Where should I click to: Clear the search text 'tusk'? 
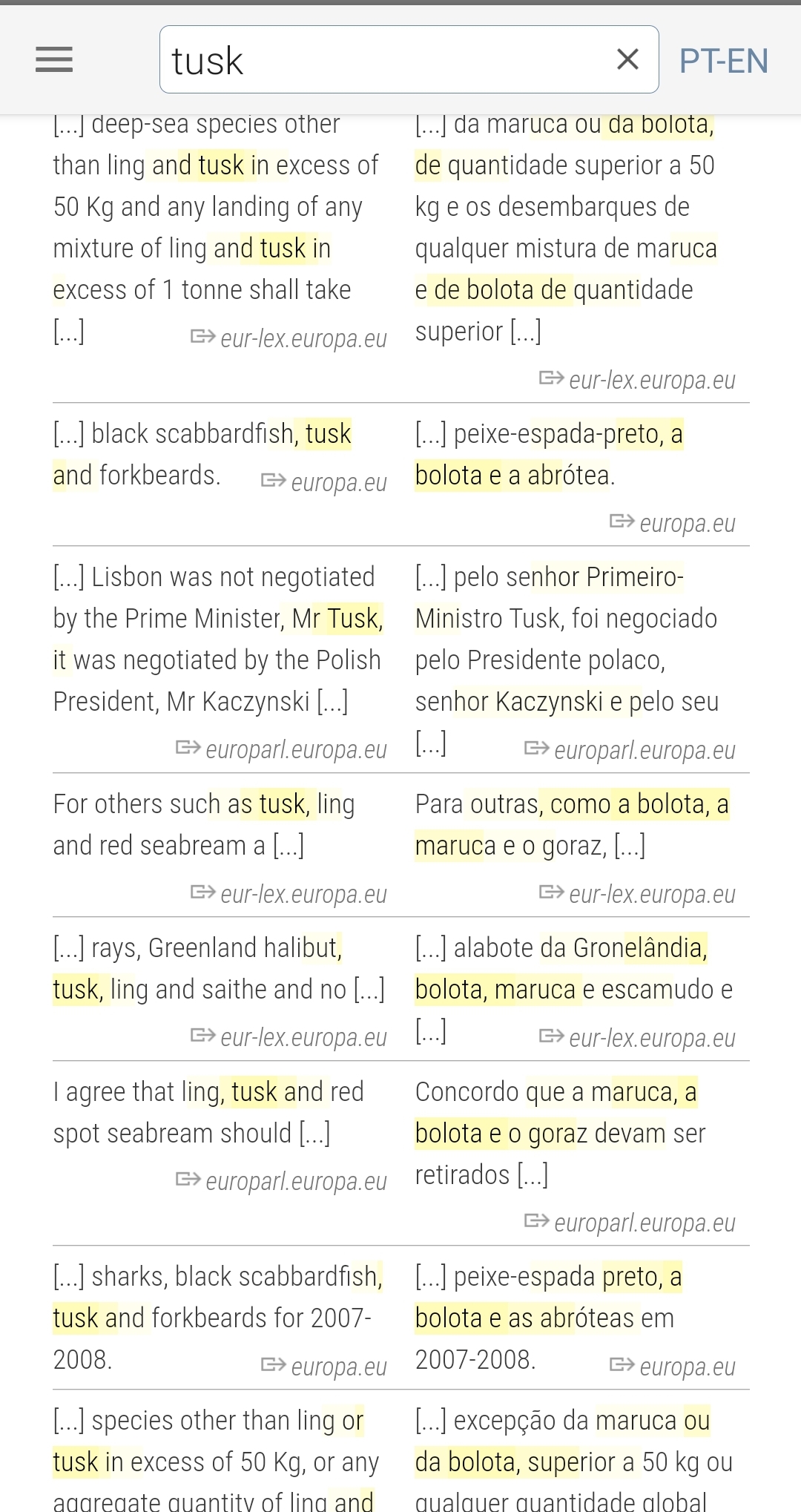pyautogui.click(x=627, y=59)
